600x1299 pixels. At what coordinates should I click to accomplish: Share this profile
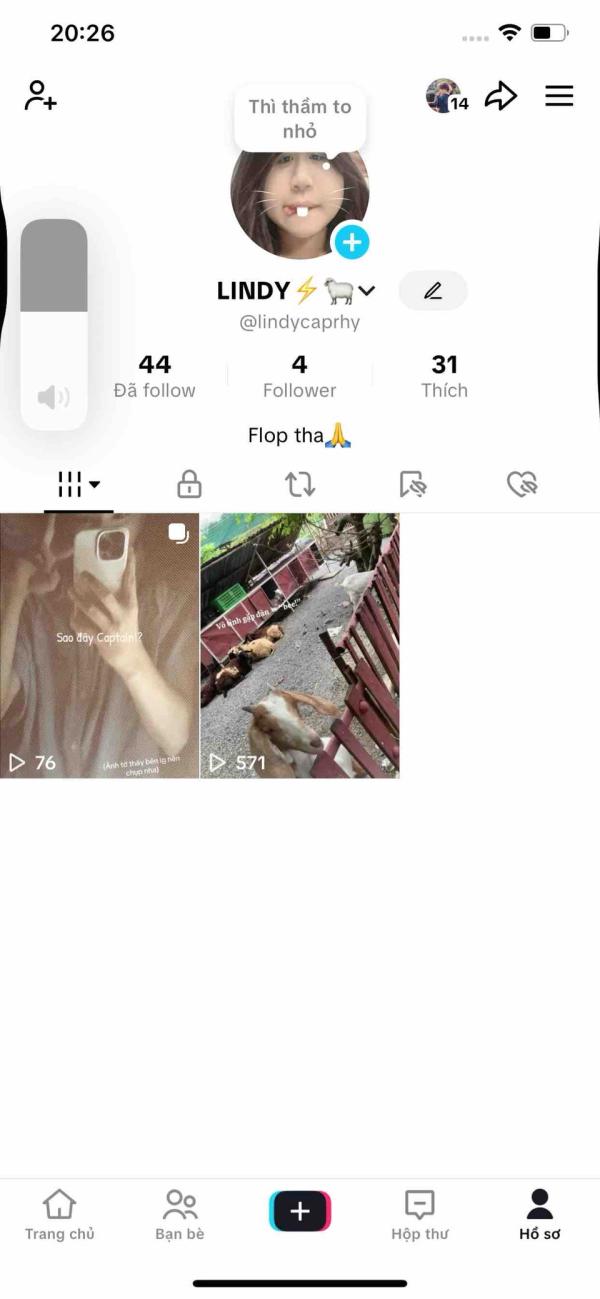pyautogui.click(x=500, y=96)
